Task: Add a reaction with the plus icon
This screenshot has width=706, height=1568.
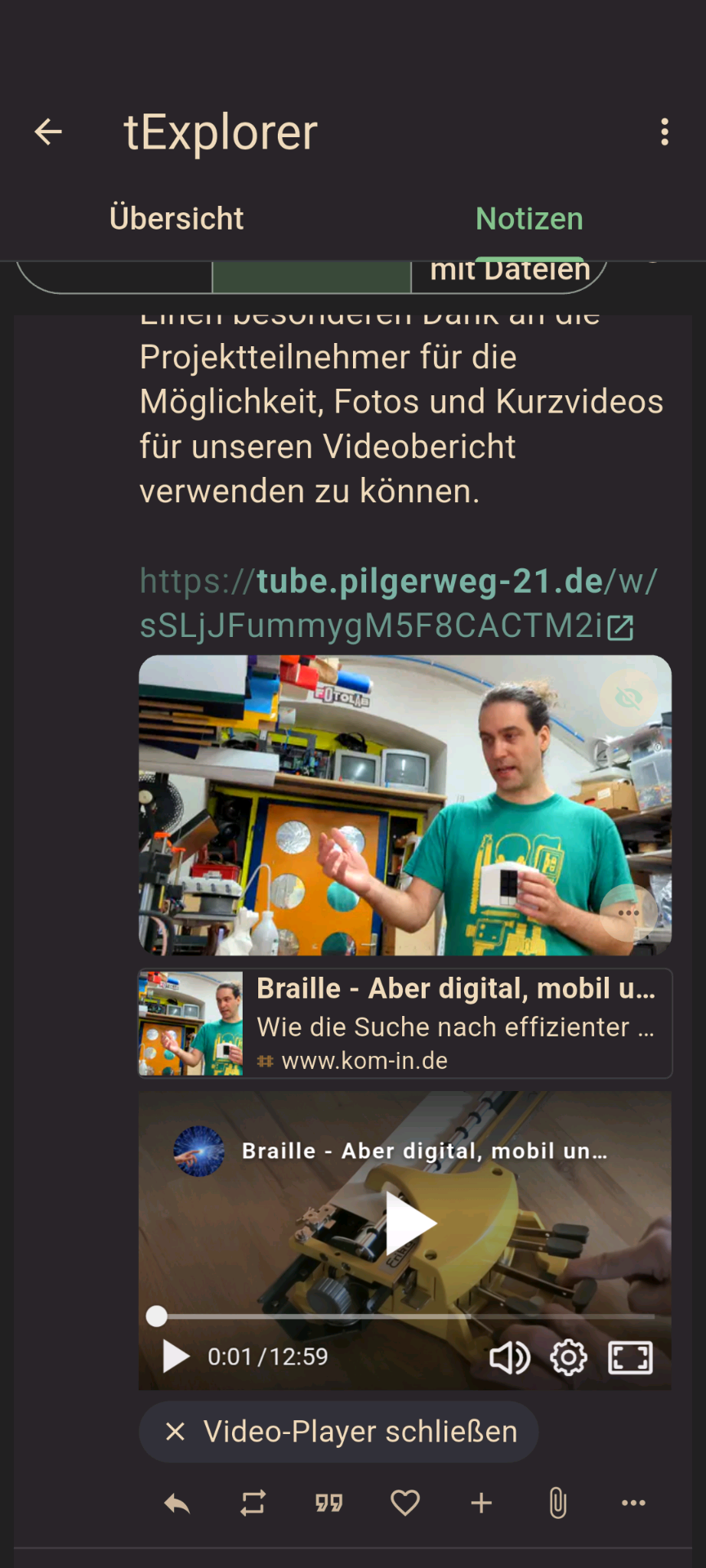Action: tap(481, 1503)
